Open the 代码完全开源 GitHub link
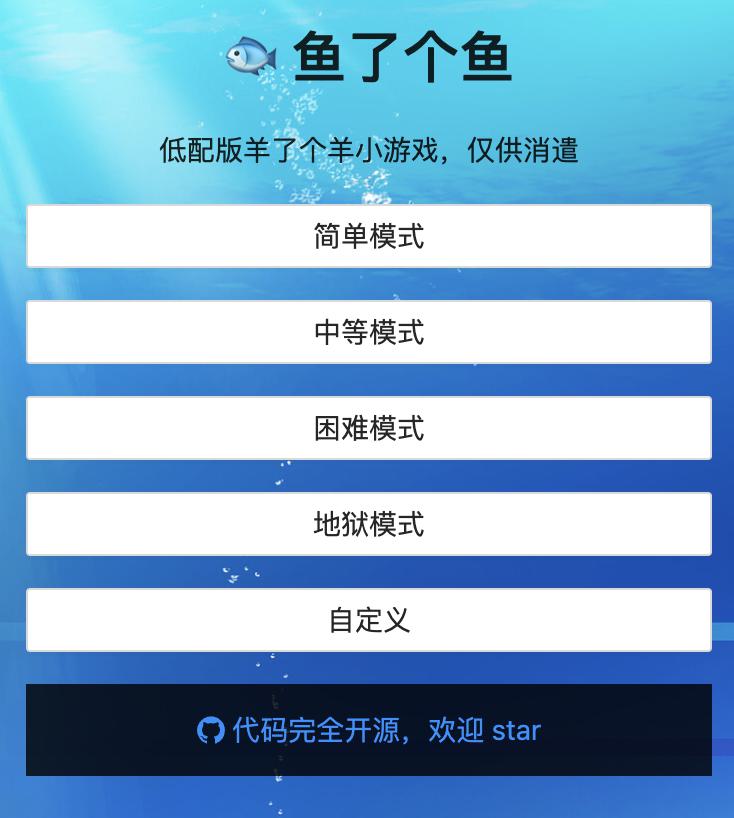Viewport: 734px width, 818px height. click(x=368, y=730)
